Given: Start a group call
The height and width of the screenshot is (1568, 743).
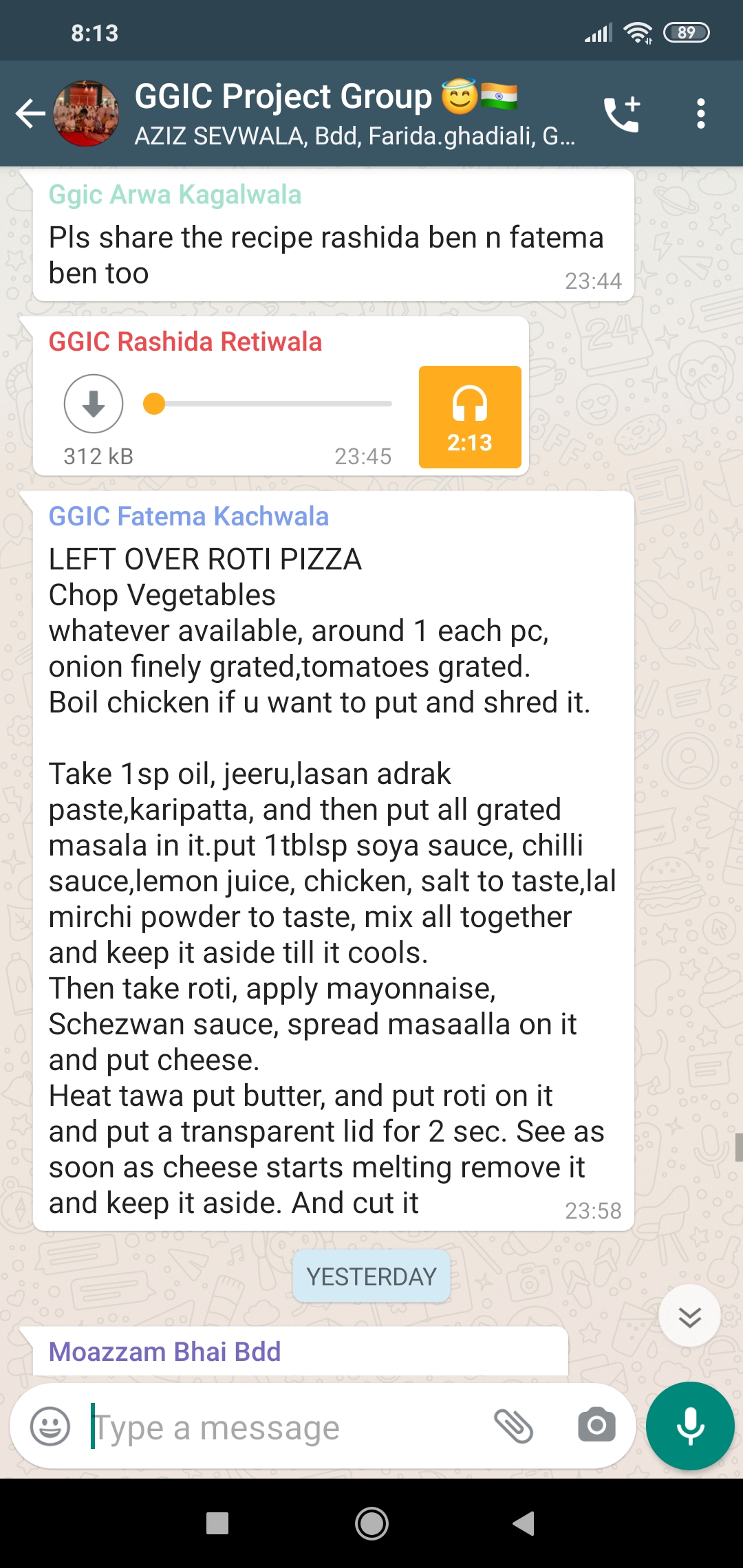Looking at the screenshot, I should pos(623,113).
